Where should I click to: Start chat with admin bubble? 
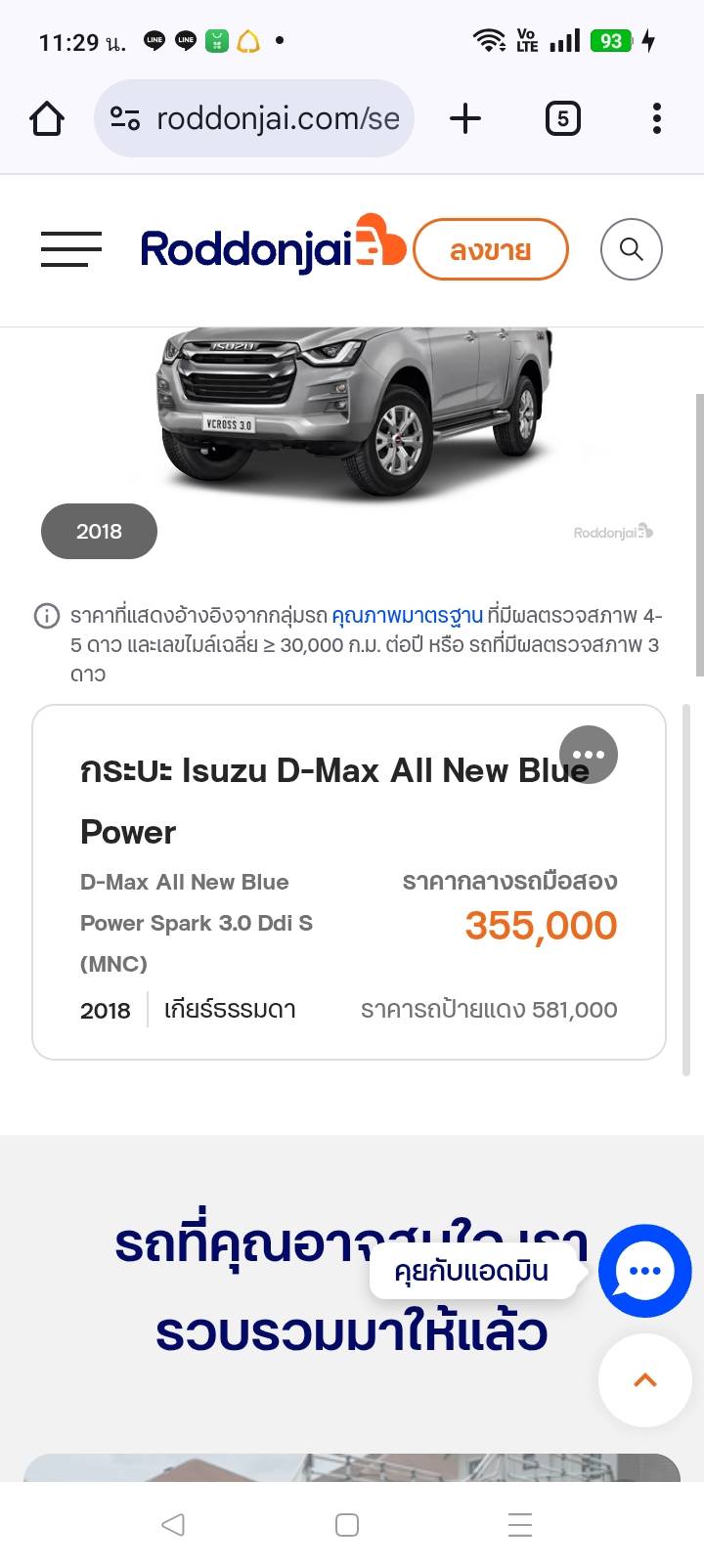point(644,1271)
